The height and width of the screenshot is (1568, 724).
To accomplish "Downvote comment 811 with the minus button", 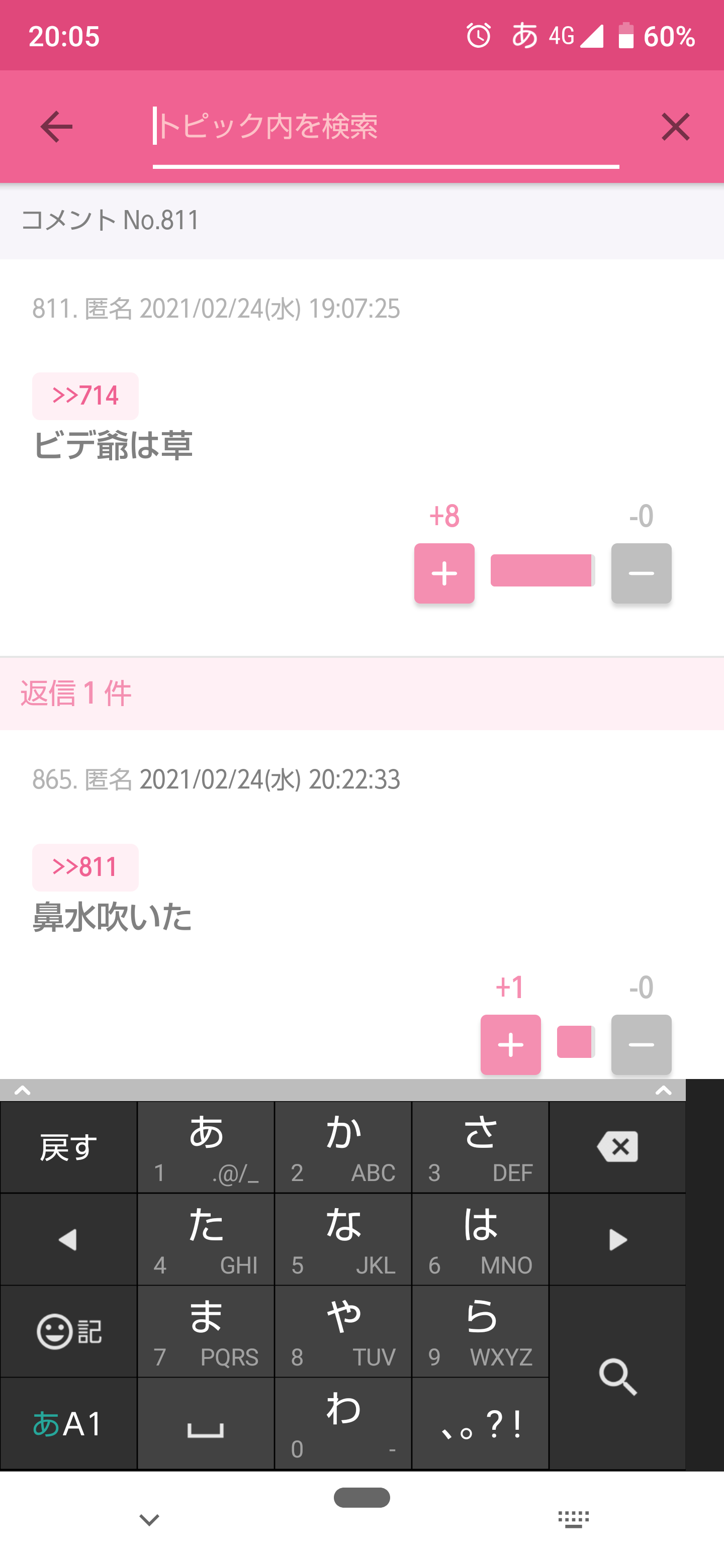I will click(641, 573).
